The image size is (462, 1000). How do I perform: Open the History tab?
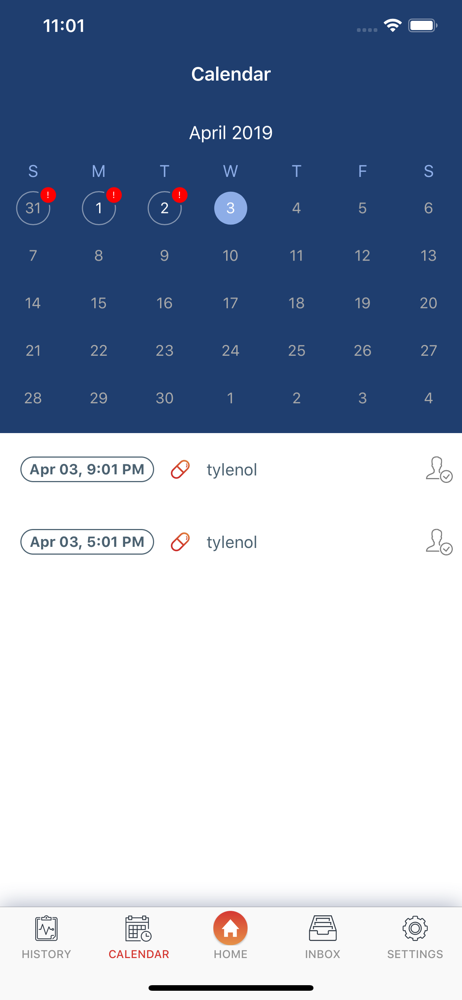tap(46, 938)
